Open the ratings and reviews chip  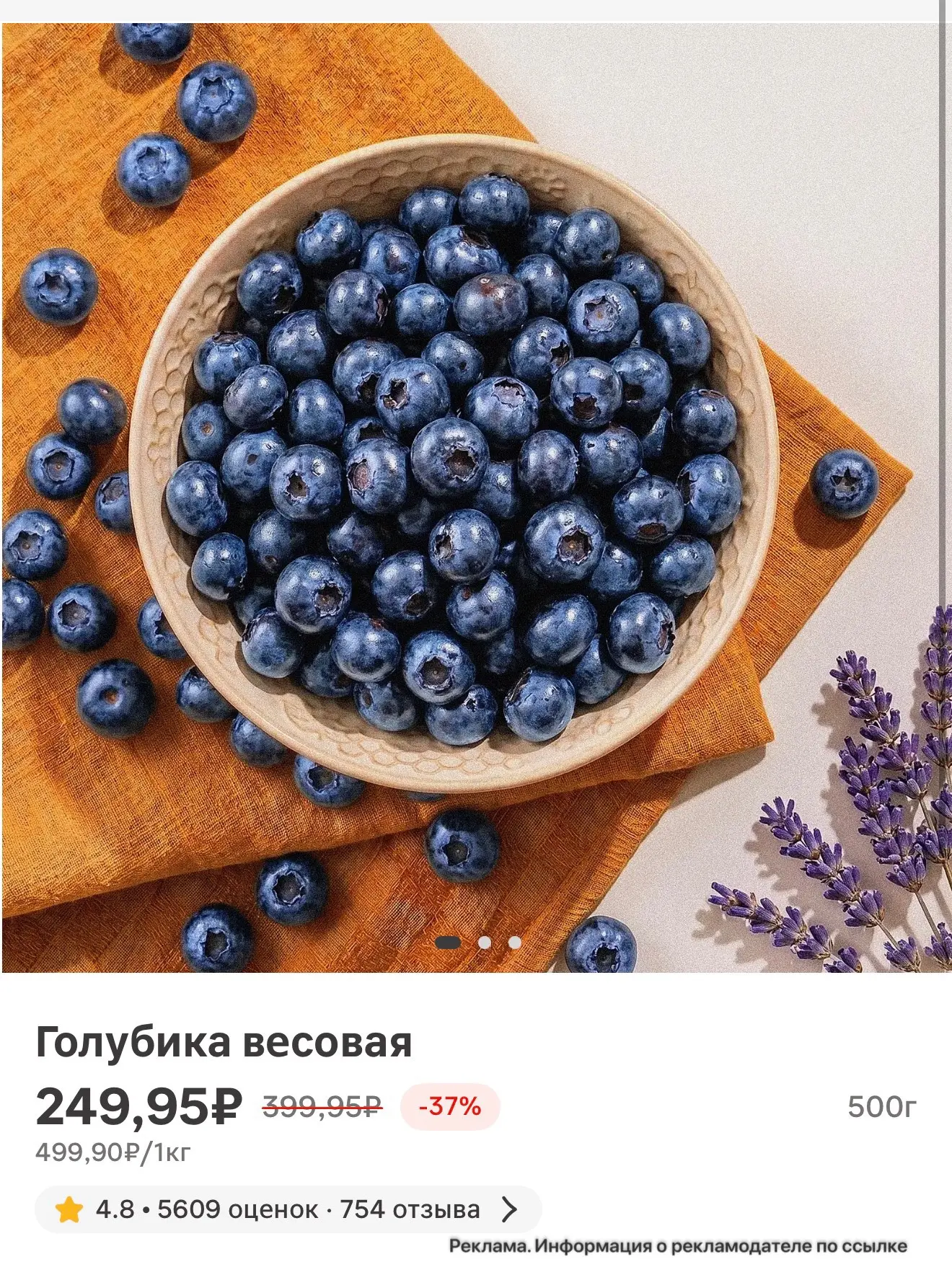288,1209
